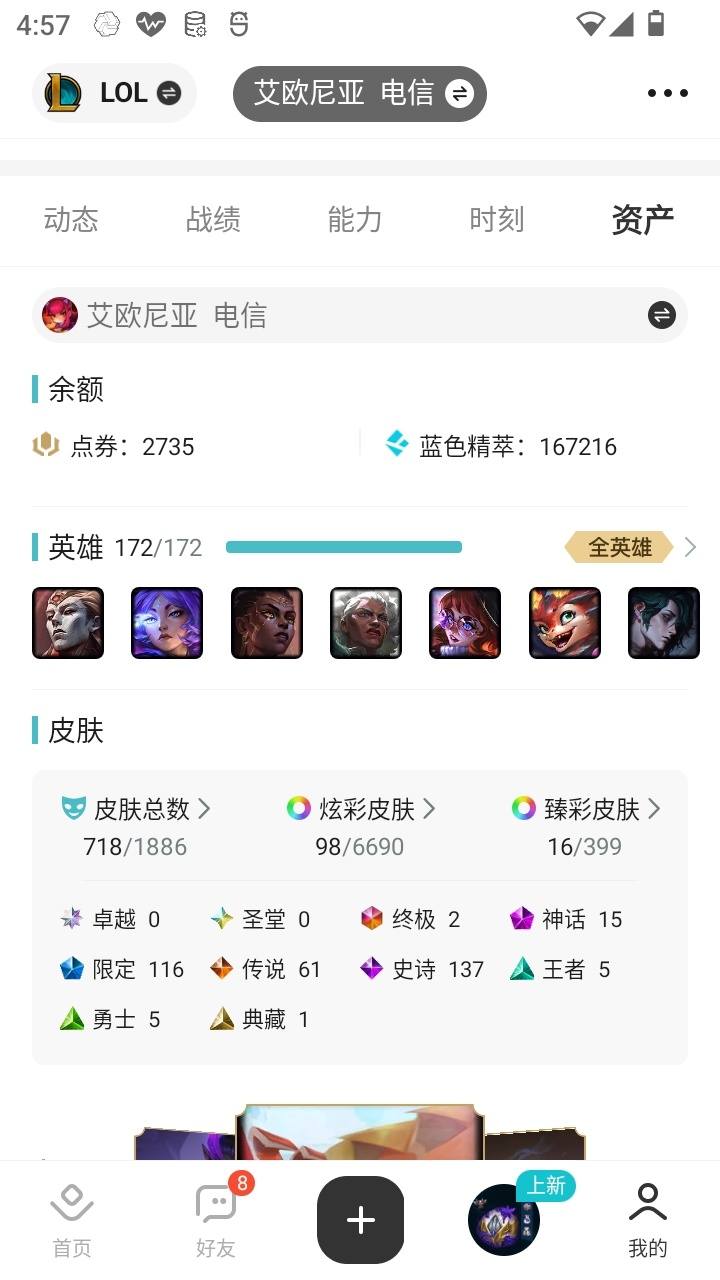Screen dimensions: 720x1280
Task: Open the 臻彩皮肤 details arrow
Action: click(657, 808)
